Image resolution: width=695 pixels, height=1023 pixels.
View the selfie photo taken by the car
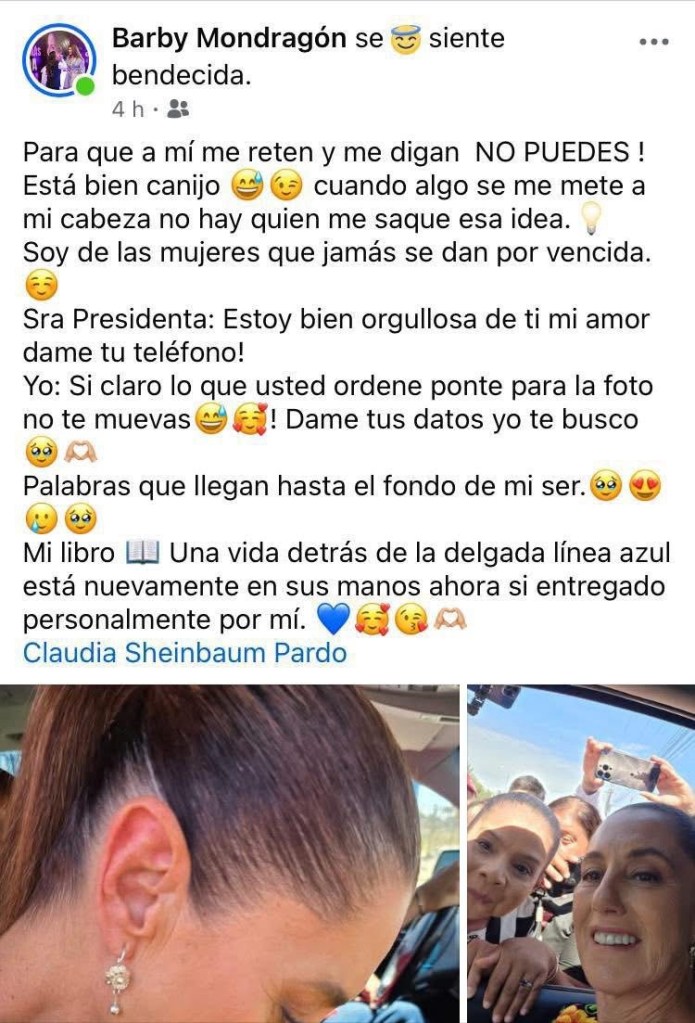tap(580, 853)
